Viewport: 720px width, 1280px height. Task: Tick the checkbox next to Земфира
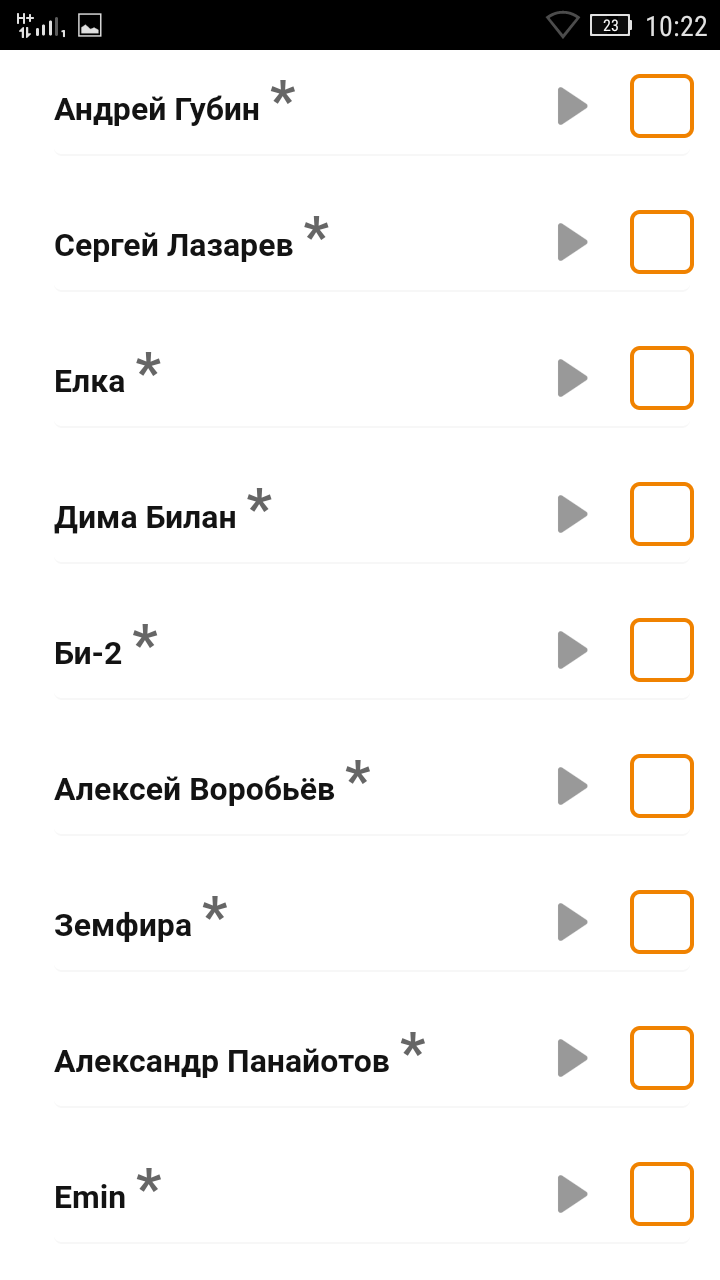(x=661, y=922)
